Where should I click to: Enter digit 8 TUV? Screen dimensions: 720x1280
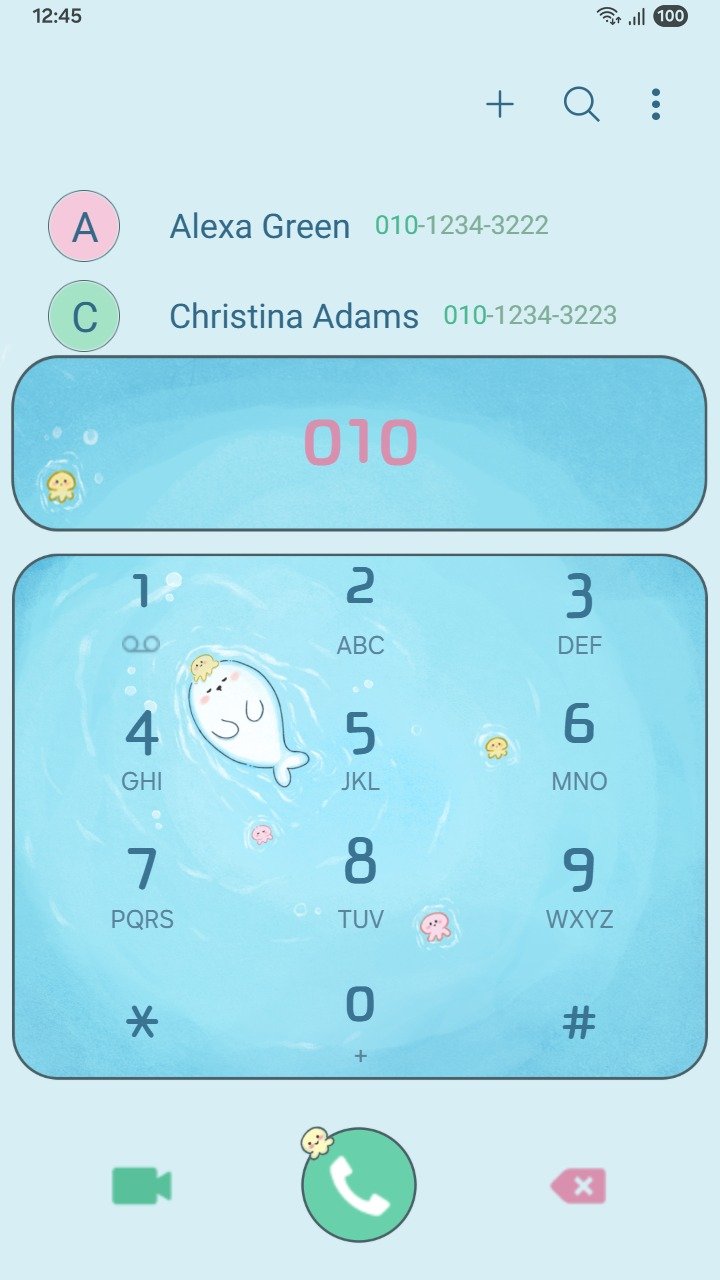tap(360, 882)
